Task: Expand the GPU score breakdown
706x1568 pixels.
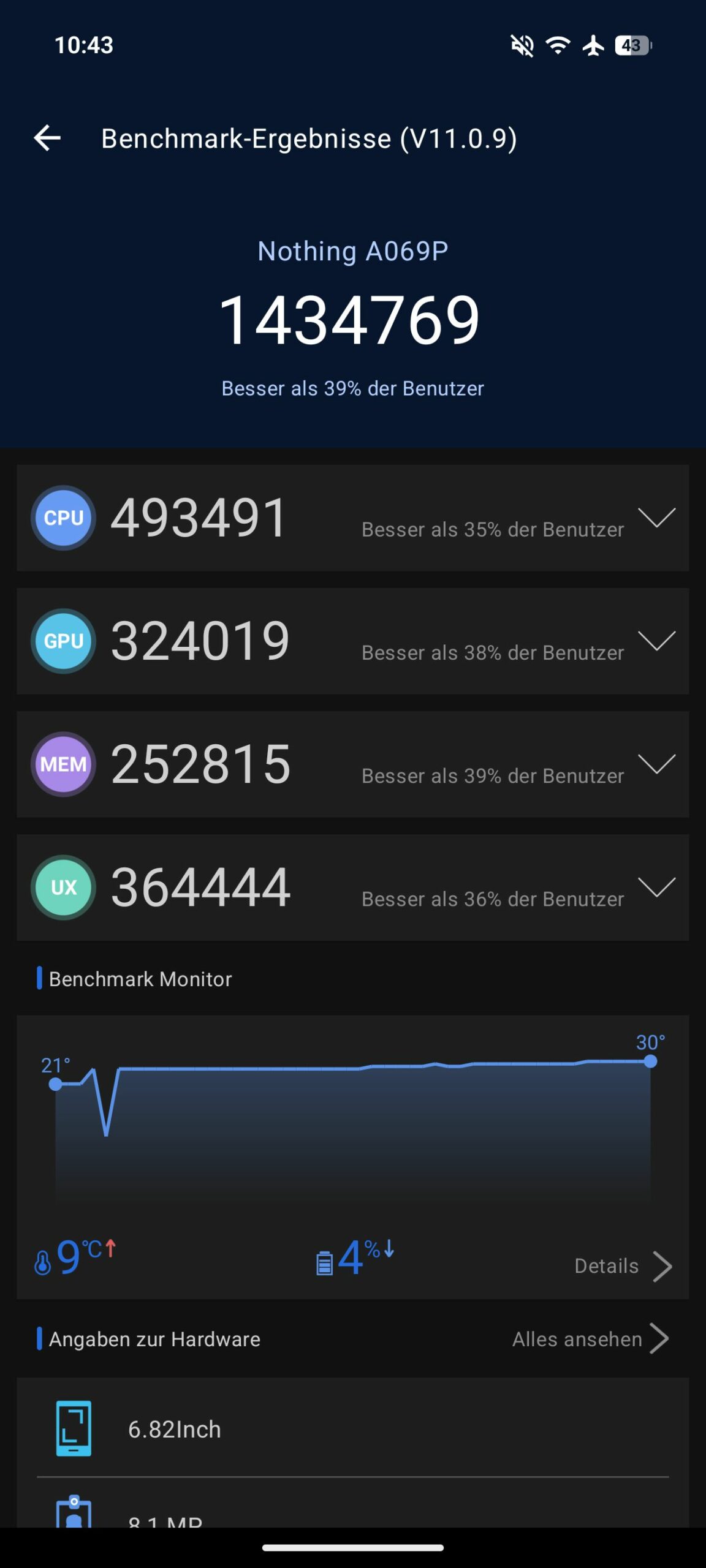Action: tap(656, 641)
